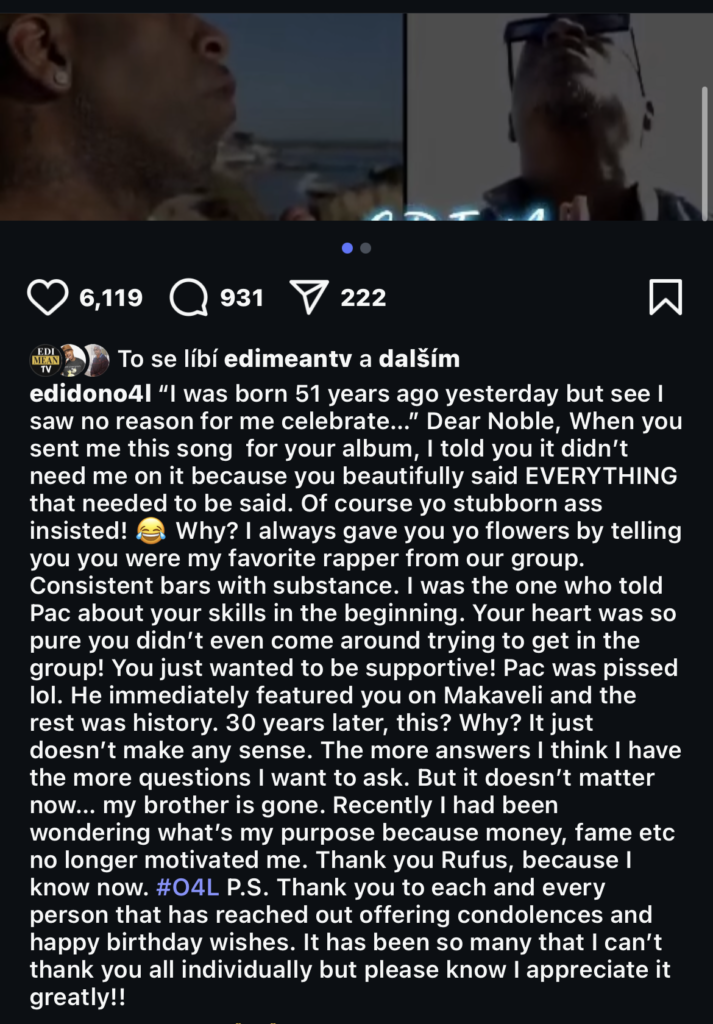Viewport: 713px width, 1024px height.
Task: Save this post with the bookmark icon
Action: click(665, 297)
